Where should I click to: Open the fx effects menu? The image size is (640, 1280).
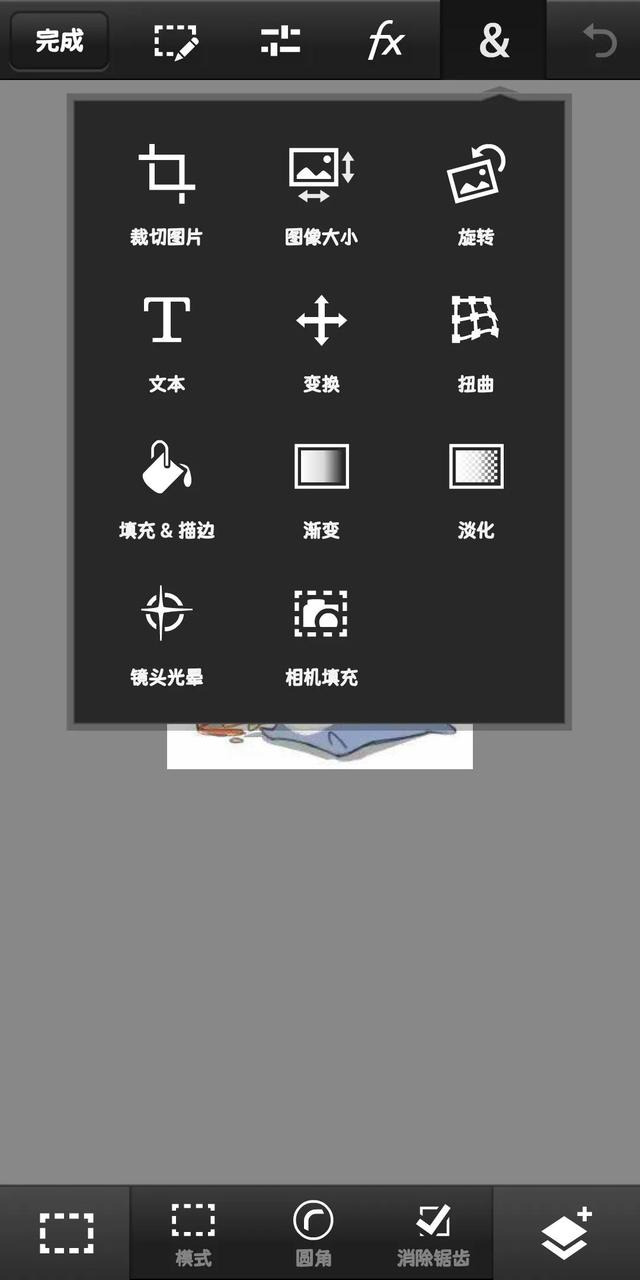(386, 42)
